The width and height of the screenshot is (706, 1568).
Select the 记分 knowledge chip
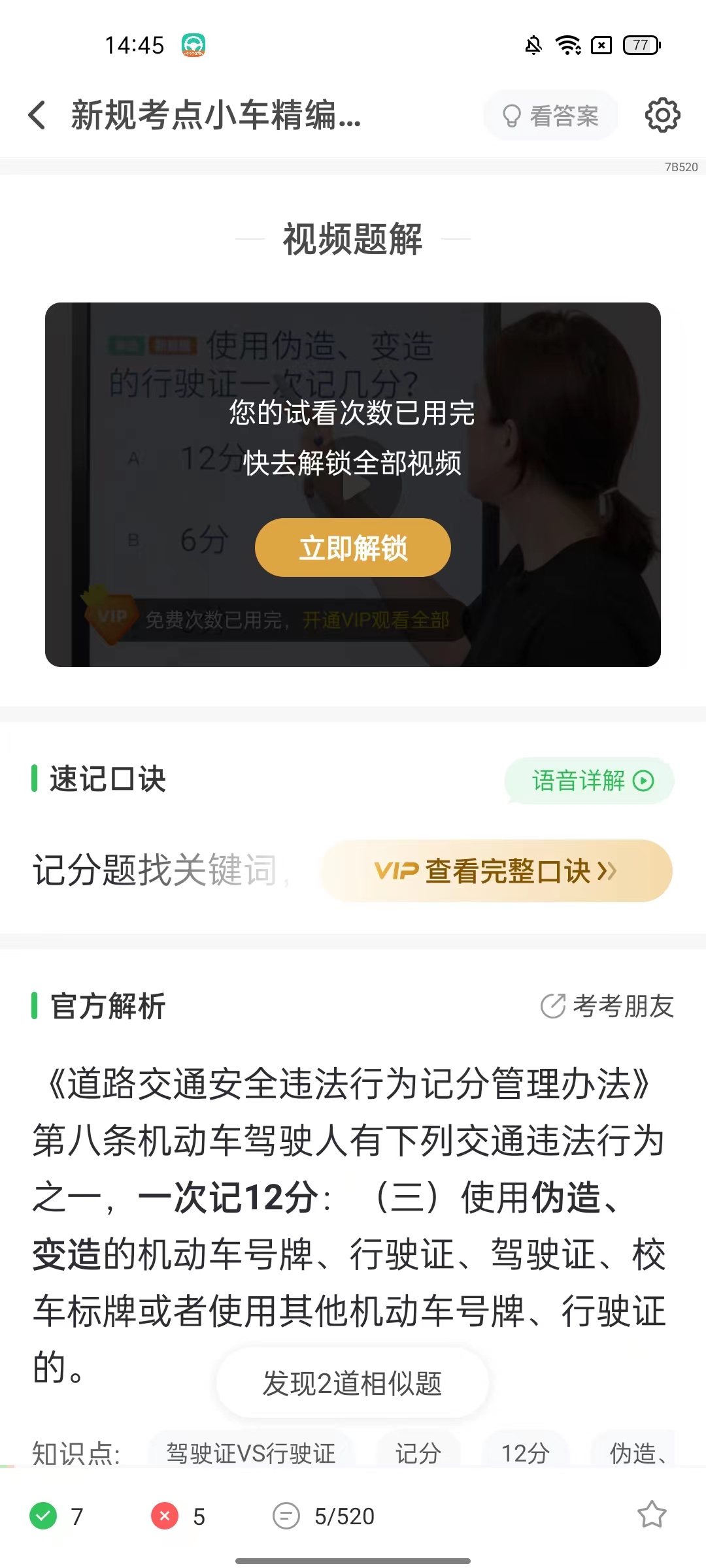click(x=418, y=1454)
